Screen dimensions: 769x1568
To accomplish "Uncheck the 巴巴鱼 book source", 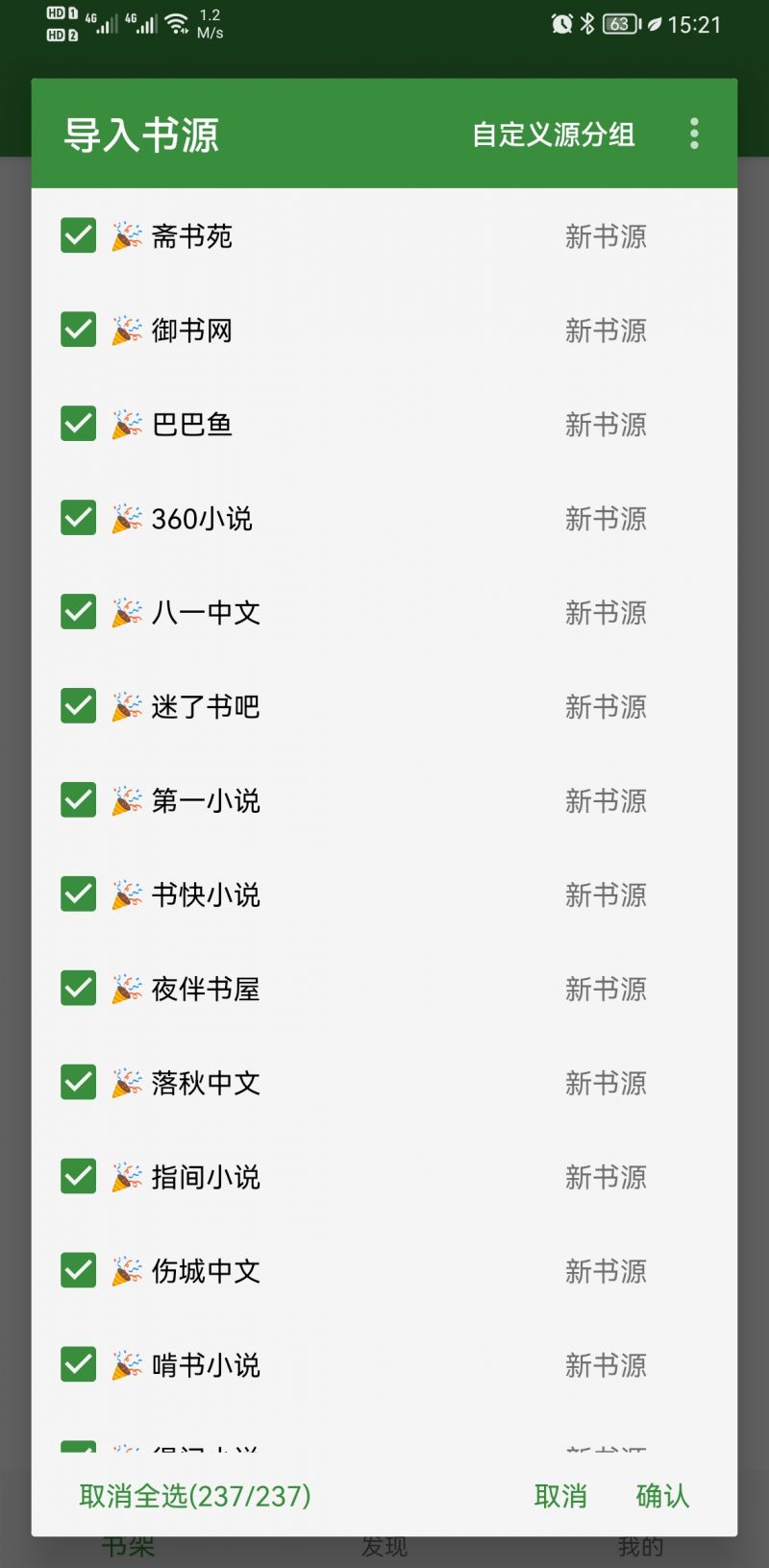I will pos(78,423).
